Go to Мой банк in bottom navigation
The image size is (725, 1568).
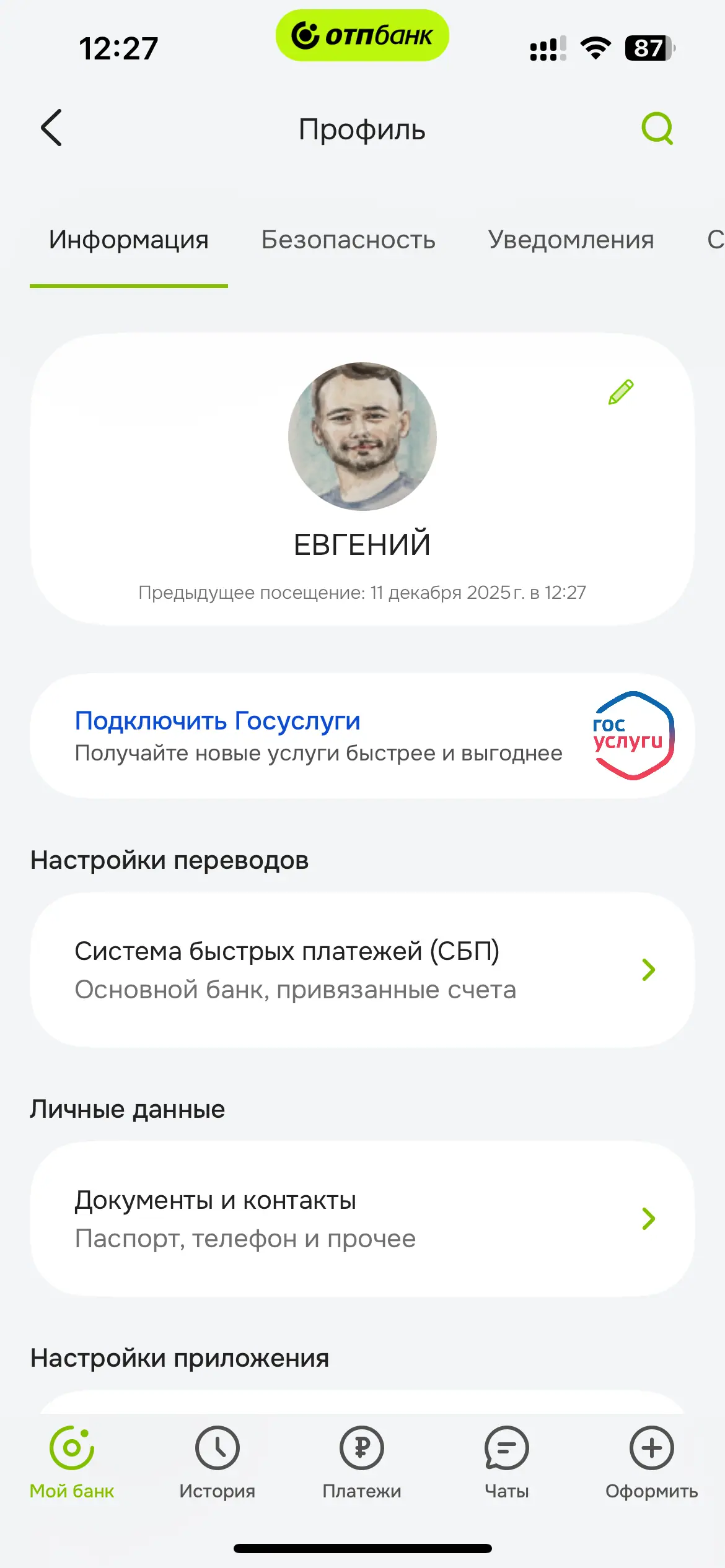click(x=72, y=1463)
